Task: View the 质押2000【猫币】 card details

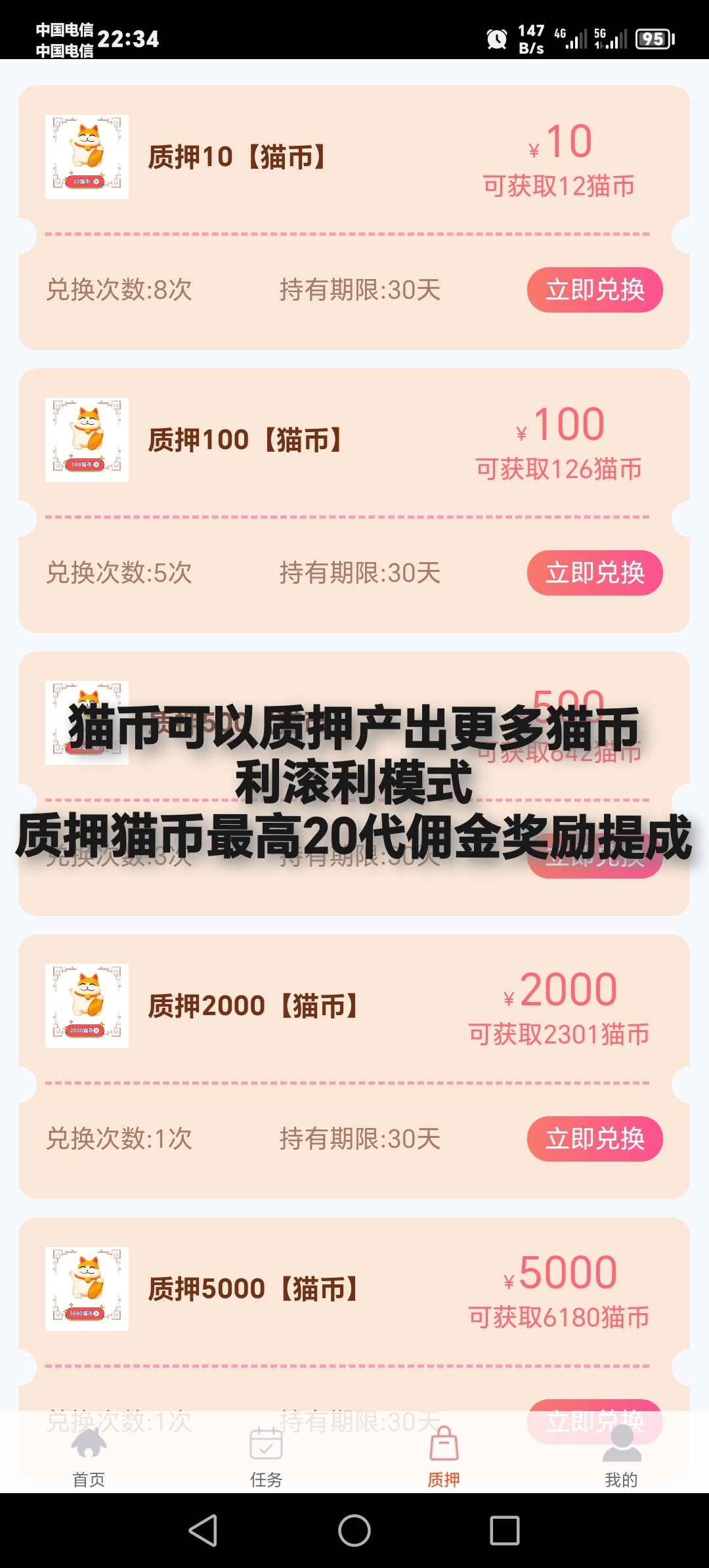Action: (253, 1006)
